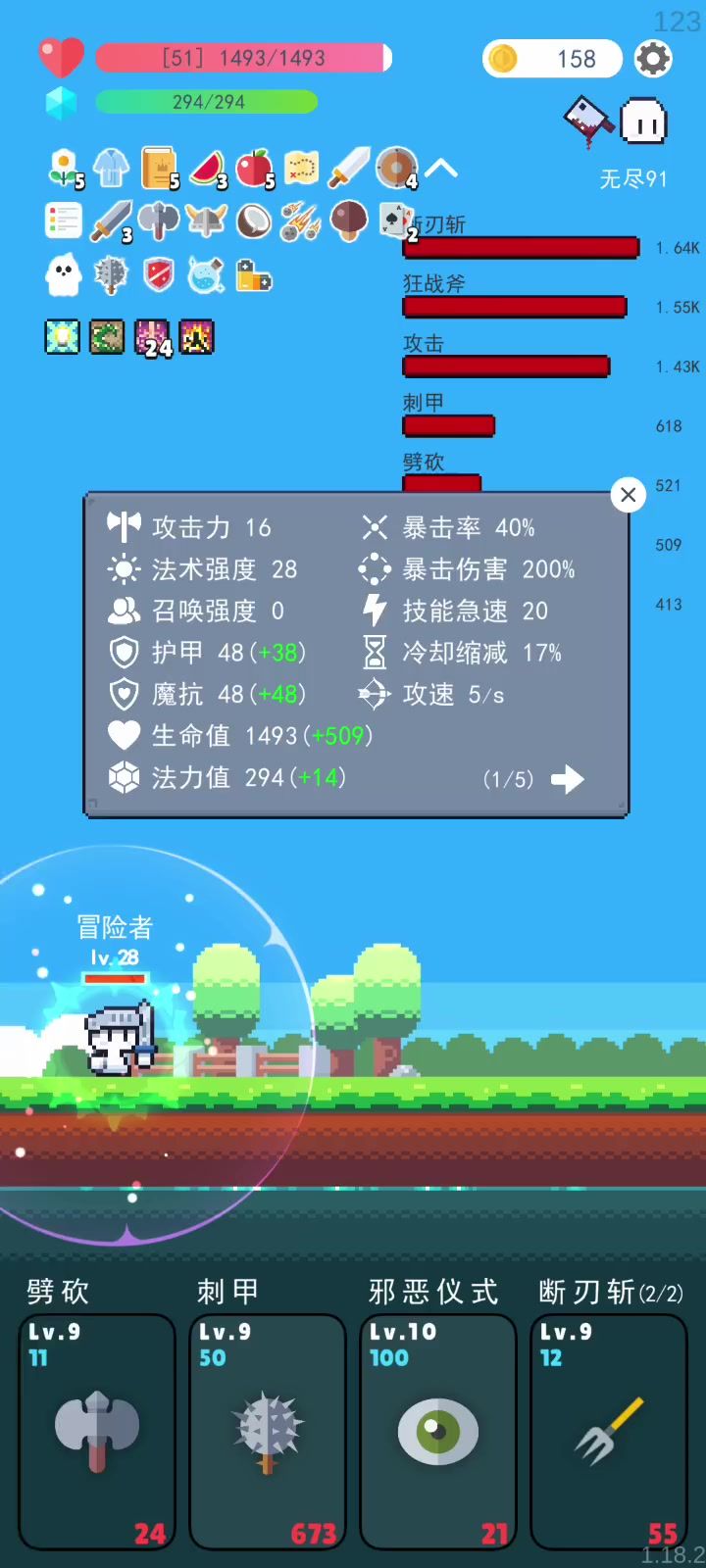The width and height of the screenshot is (706, 1568).
Task: Tap the white ghost icon near 无尽91
Action: [x=644, y=122]
